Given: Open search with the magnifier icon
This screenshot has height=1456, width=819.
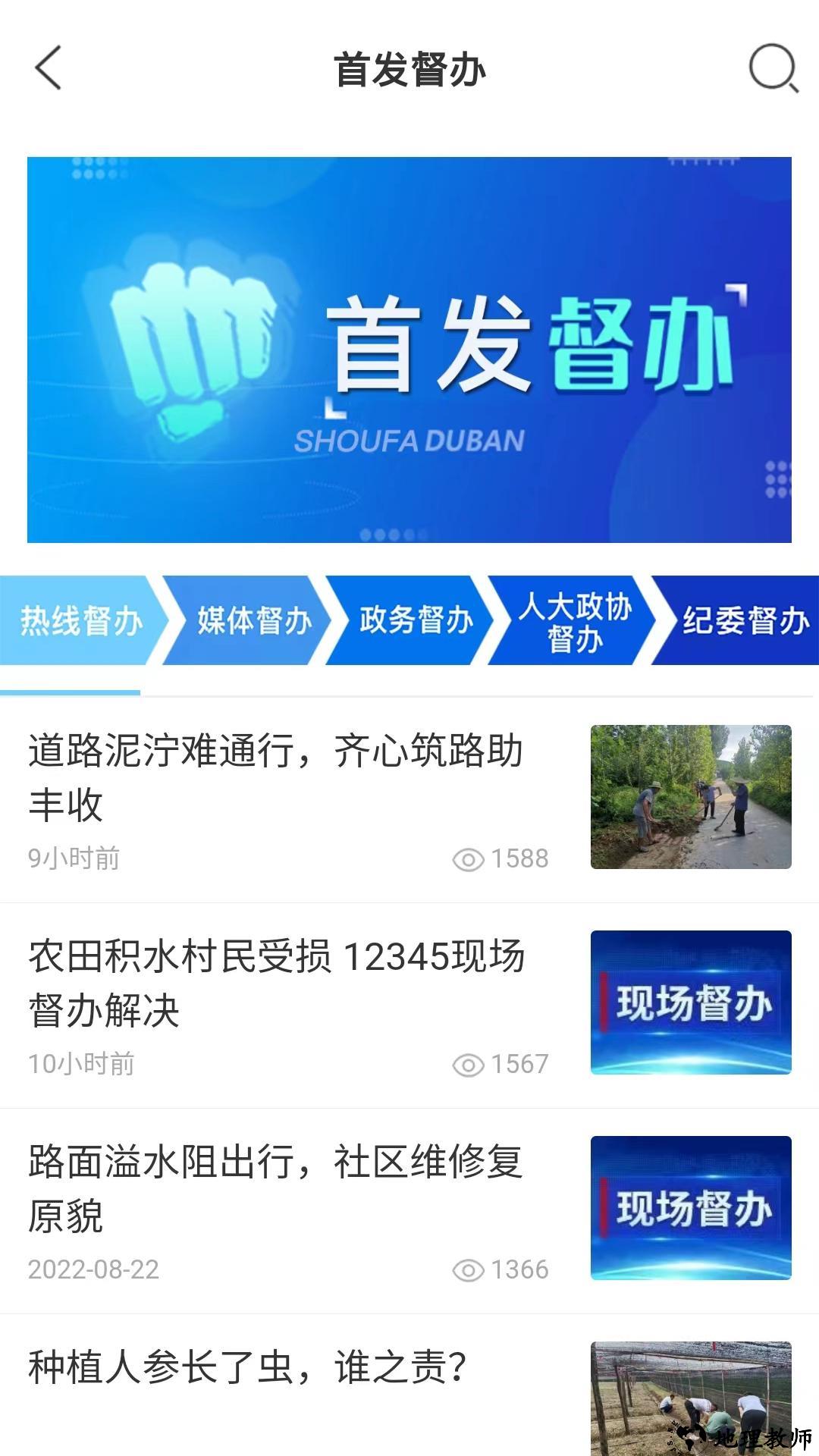Looking at the screenshot, I should 773,69.
